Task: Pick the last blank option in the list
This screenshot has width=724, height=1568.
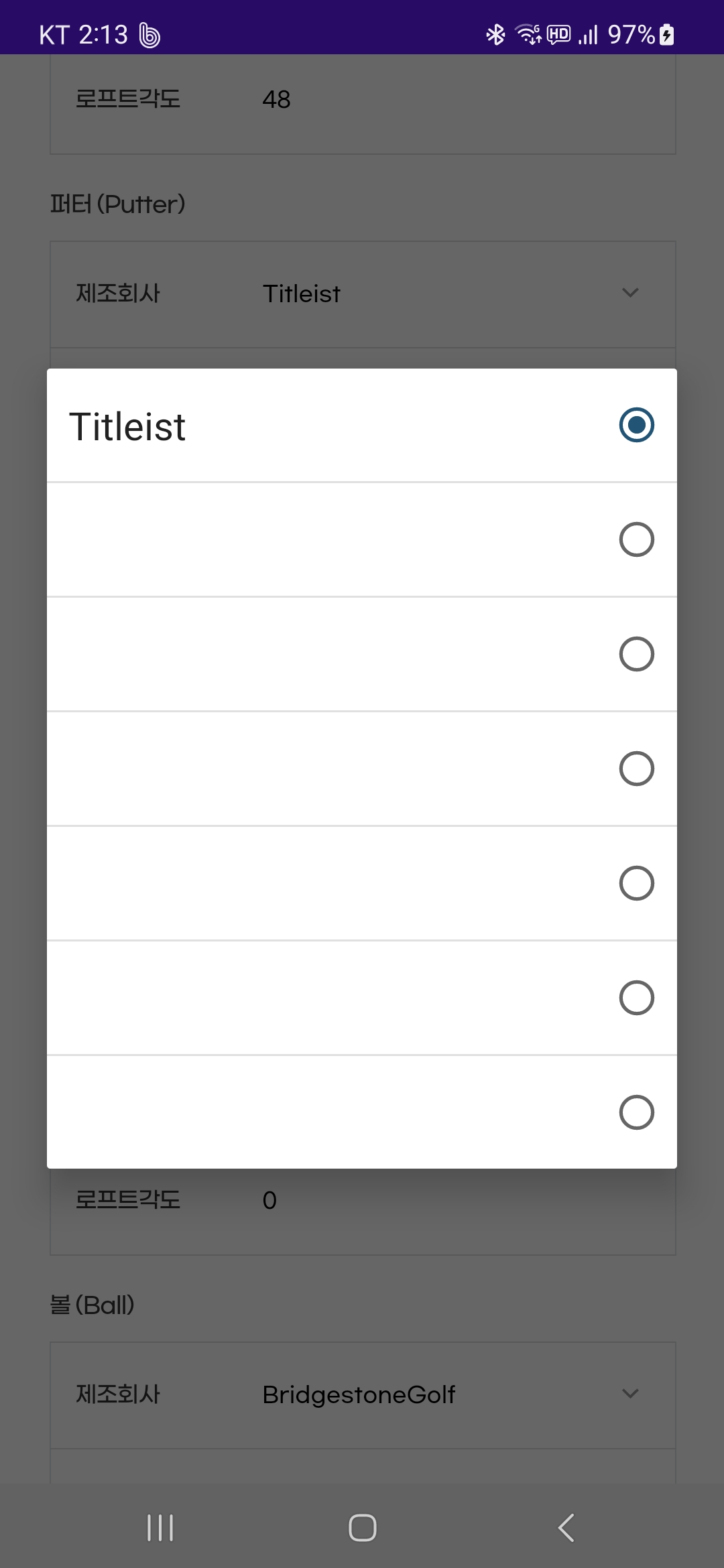Action: click(x=362, y=1112)
